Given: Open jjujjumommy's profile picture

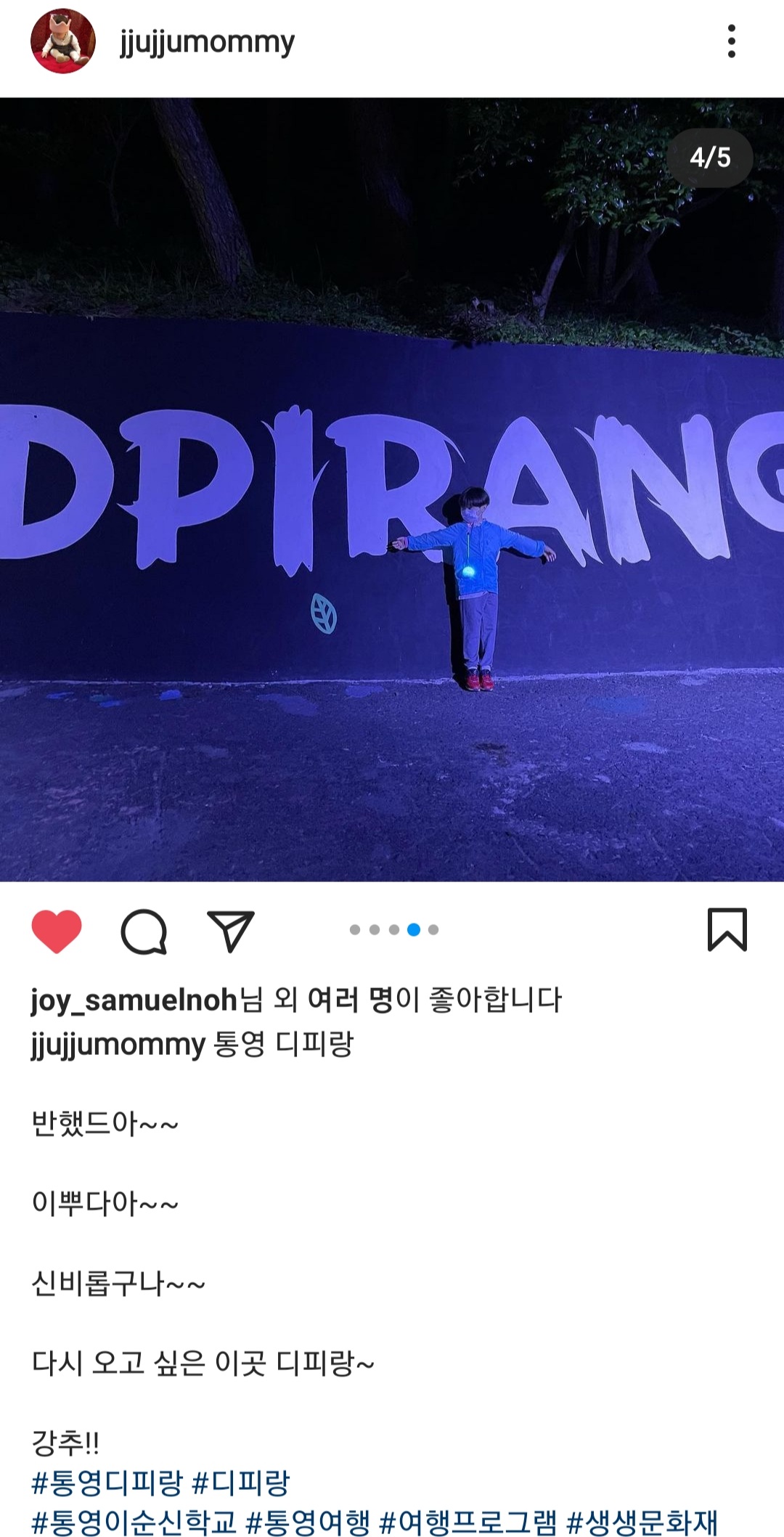Looking at the screenshot, I should click(62, 41).
